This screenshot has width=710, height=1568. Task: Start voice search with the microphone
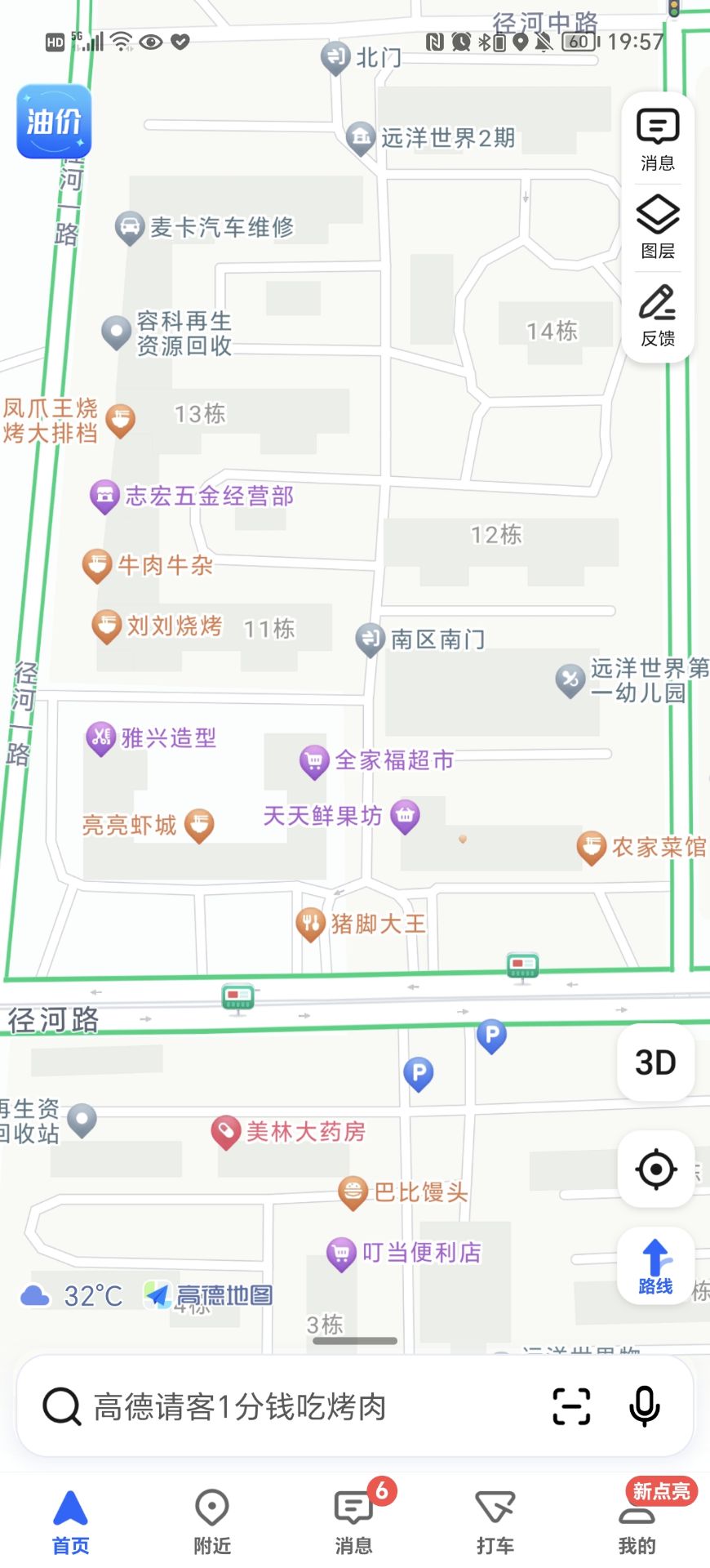coord(644,1406)
